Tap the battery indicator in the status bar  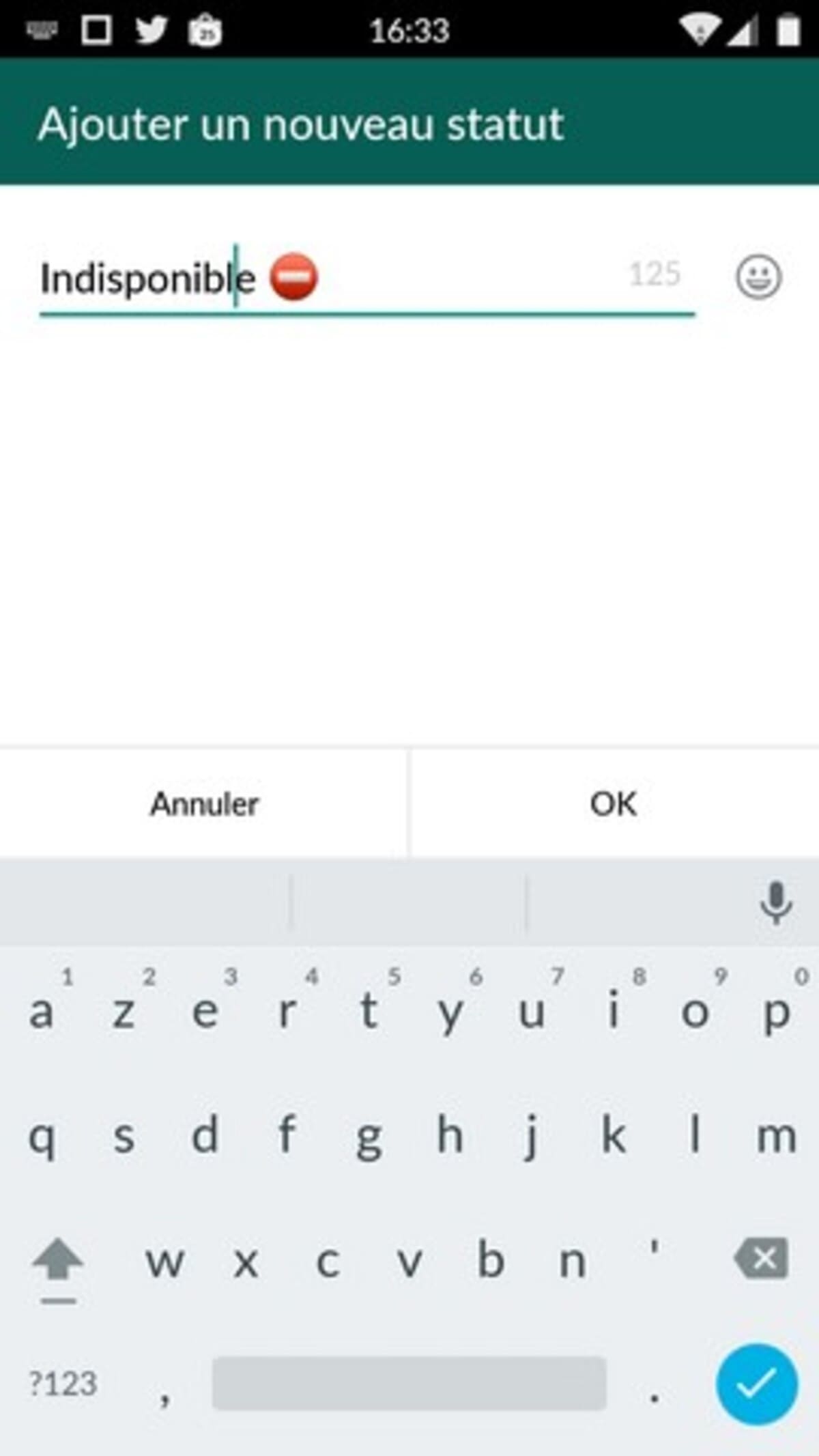click(x=790, y=29)
